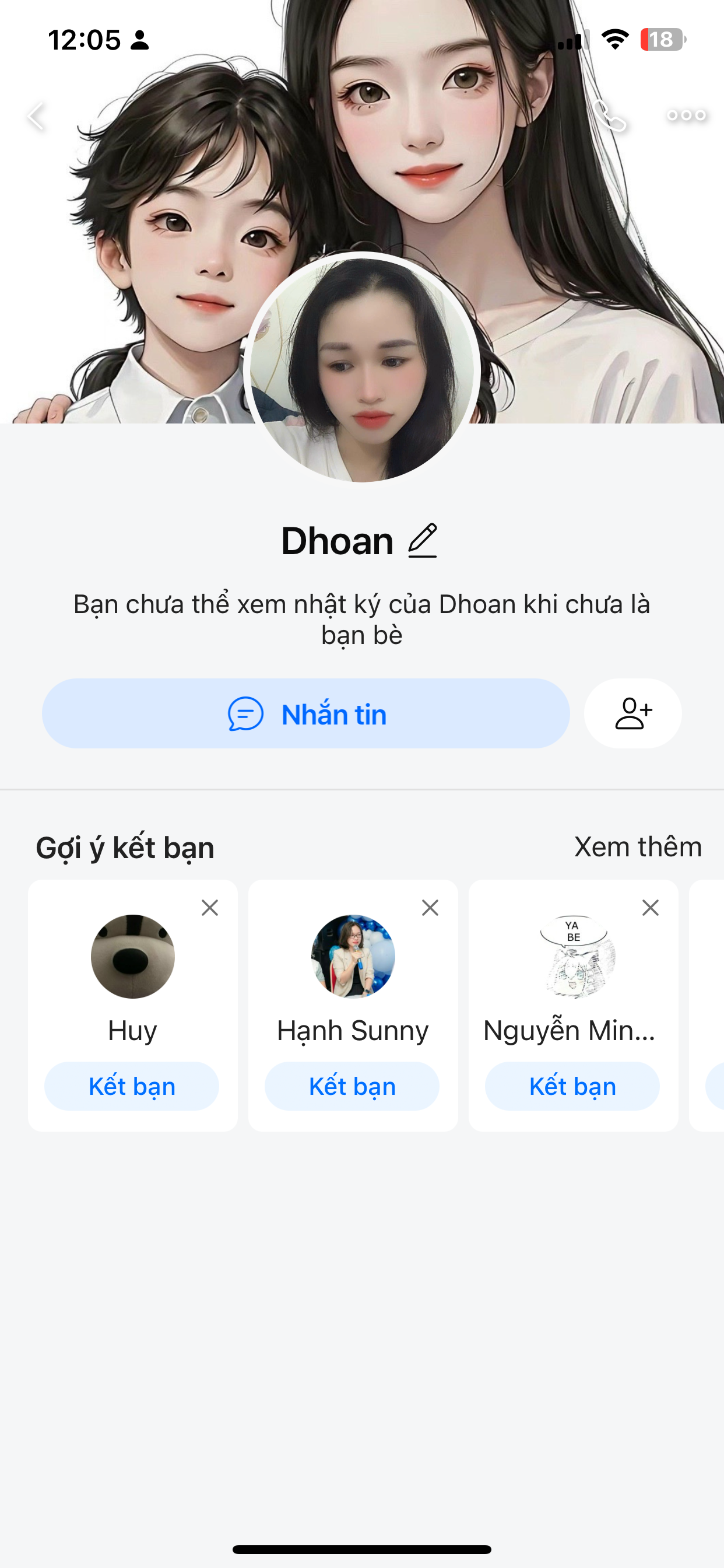Viewport: 724px width, 1568px height.
Task: Go back using the top-left arrow
Action: click(37, 116)
